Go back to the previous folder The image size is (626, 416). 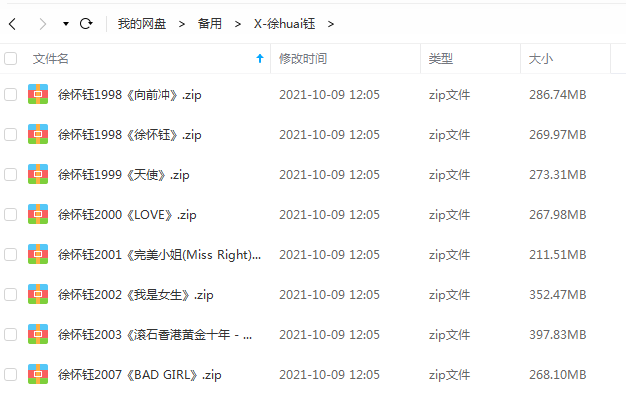point(12,23)
